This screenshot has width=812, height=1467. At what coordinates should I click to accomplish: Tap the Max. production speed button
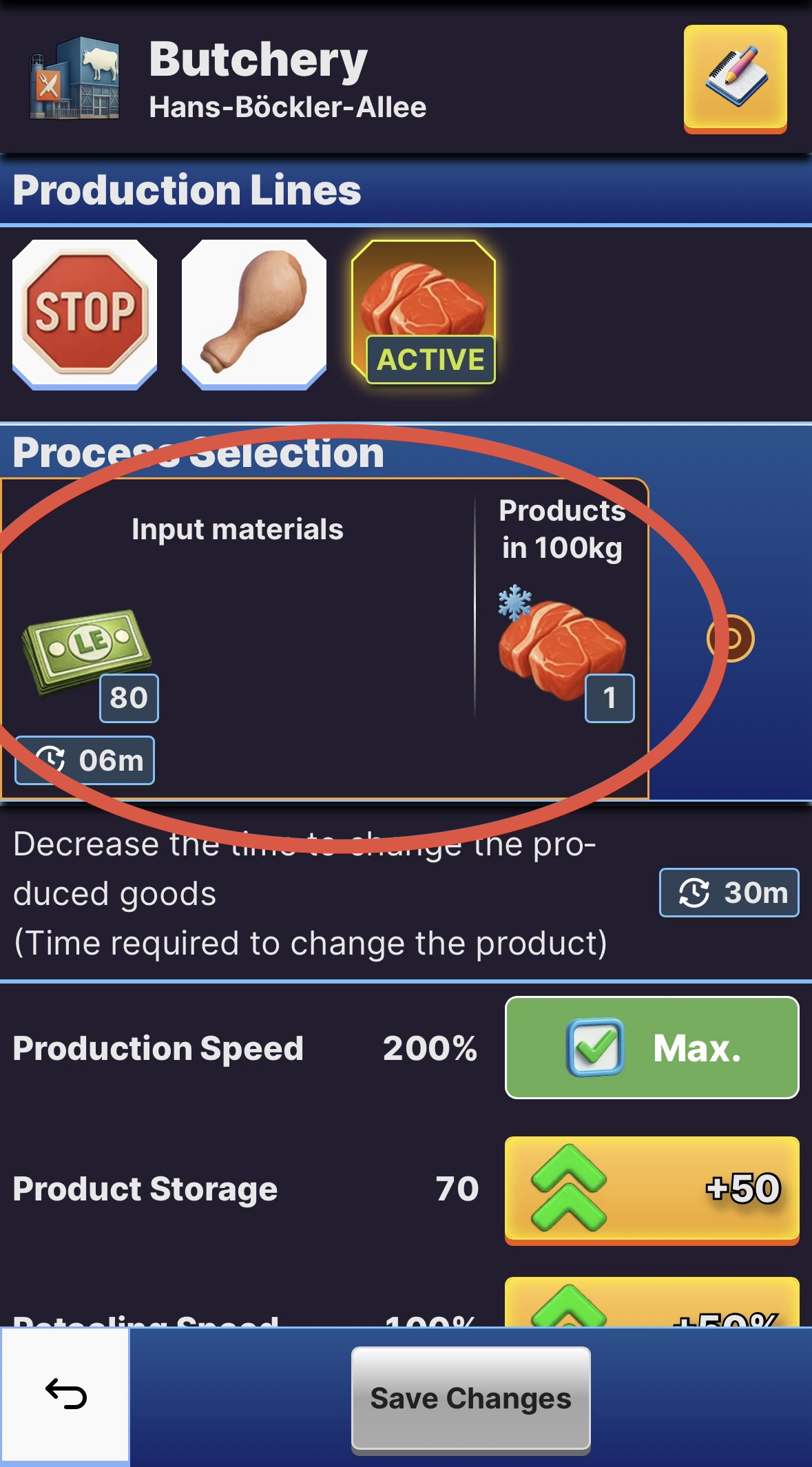tap(652, 1047)
